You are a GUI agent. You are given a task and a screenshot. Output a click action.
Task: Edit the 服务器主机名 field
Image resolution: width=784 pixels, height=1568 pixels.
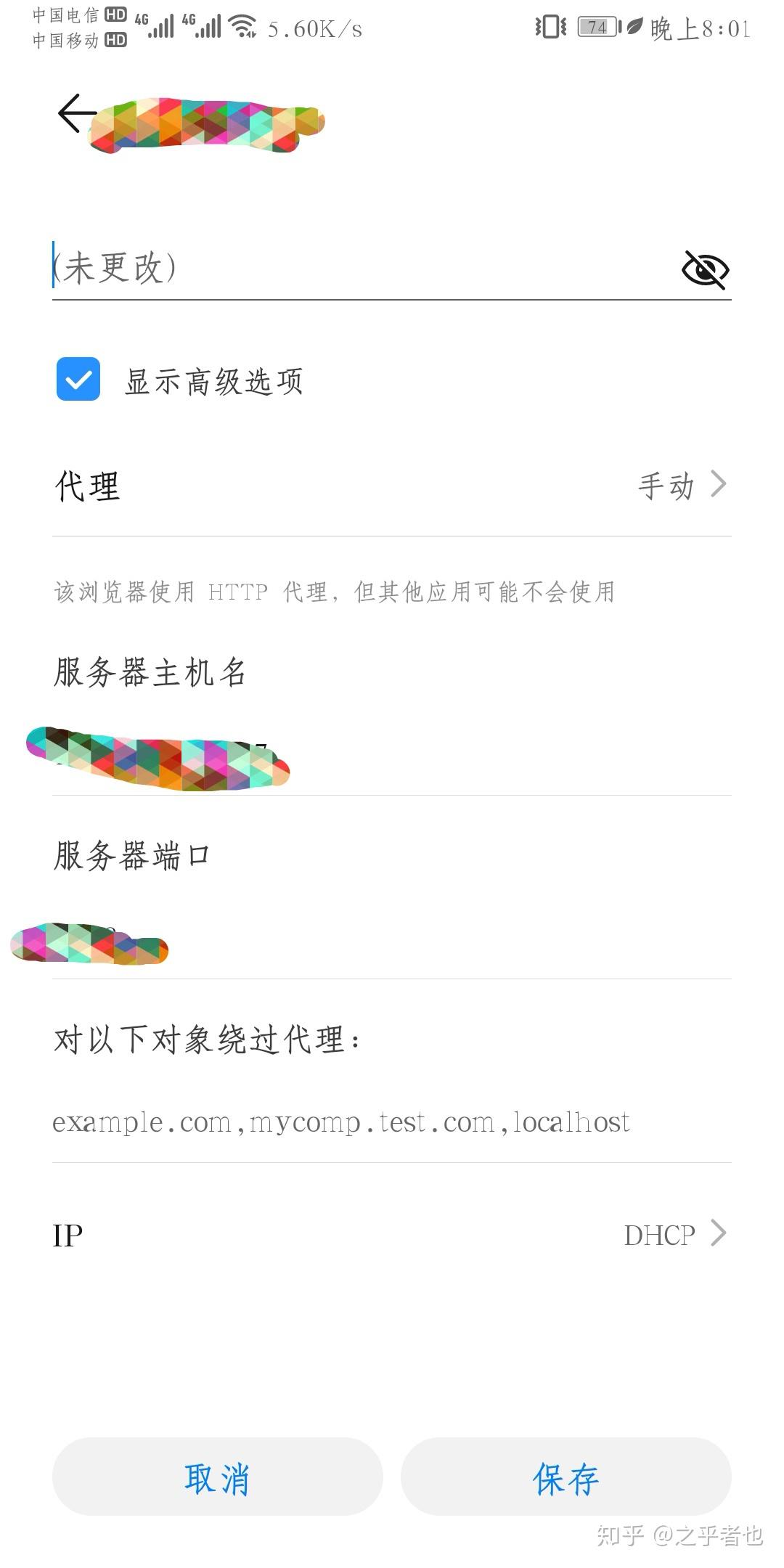(392, 759)
